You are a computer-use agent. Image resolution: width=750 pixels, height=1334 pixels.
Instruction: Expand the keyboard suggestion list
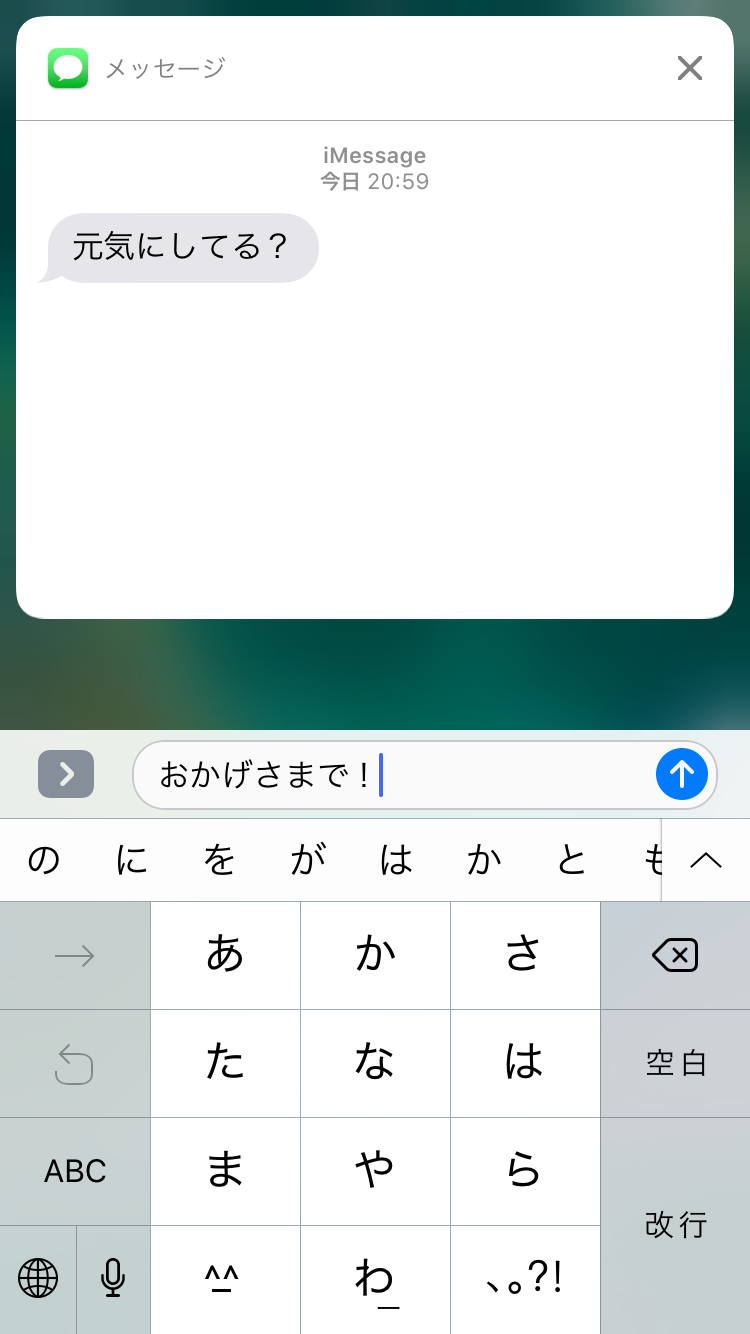tap(706, 860)
